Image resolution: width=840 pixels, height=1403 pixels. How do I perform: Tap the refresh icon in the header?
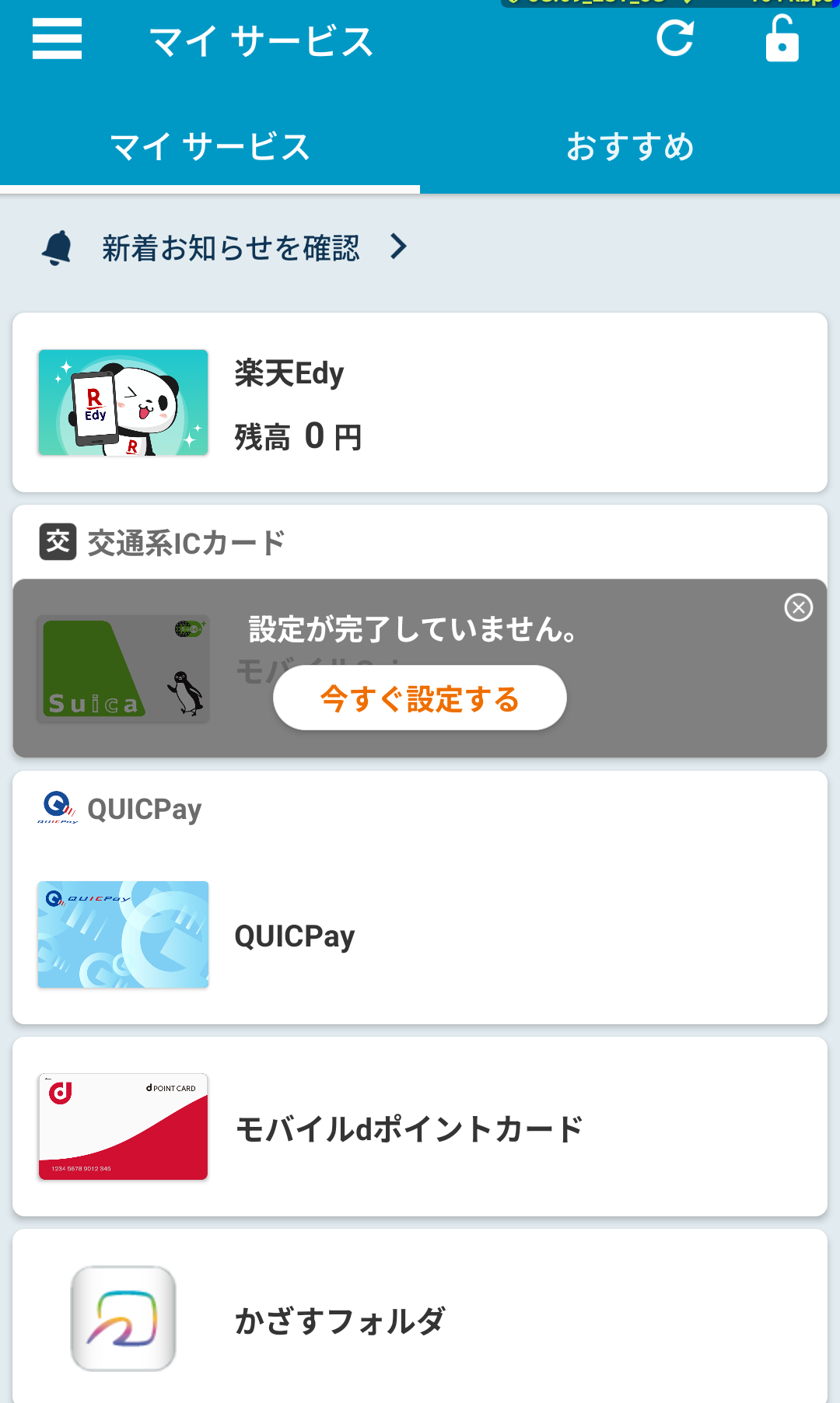[x=675, y=38]
